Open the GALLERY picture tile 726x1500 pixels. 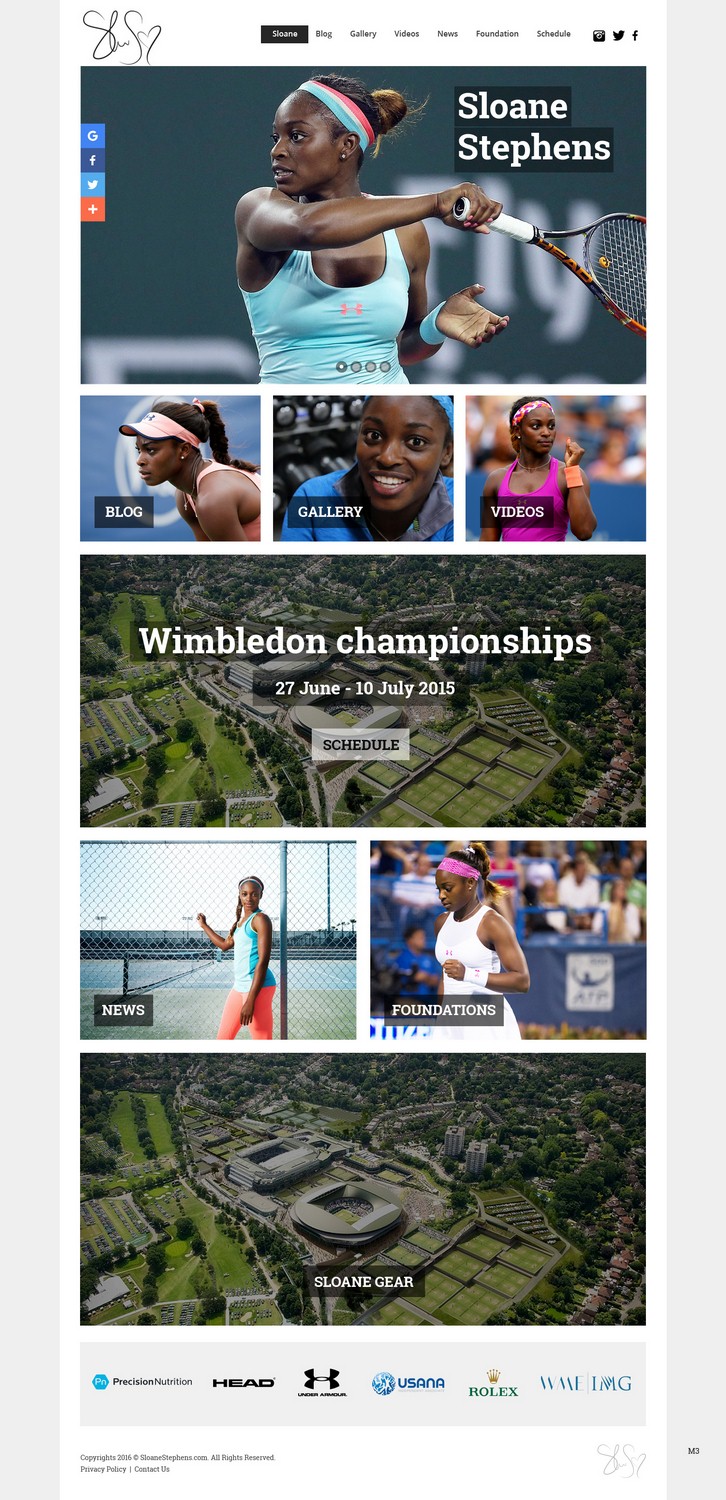362,468
